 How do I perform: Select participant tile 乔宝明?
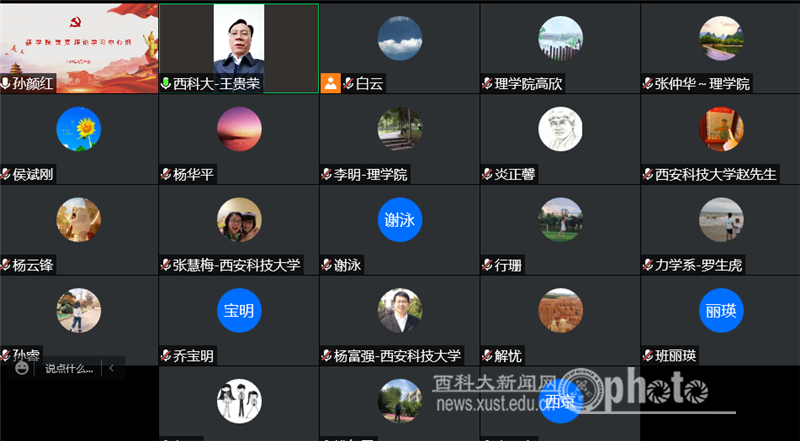click(x=239, y=311)
